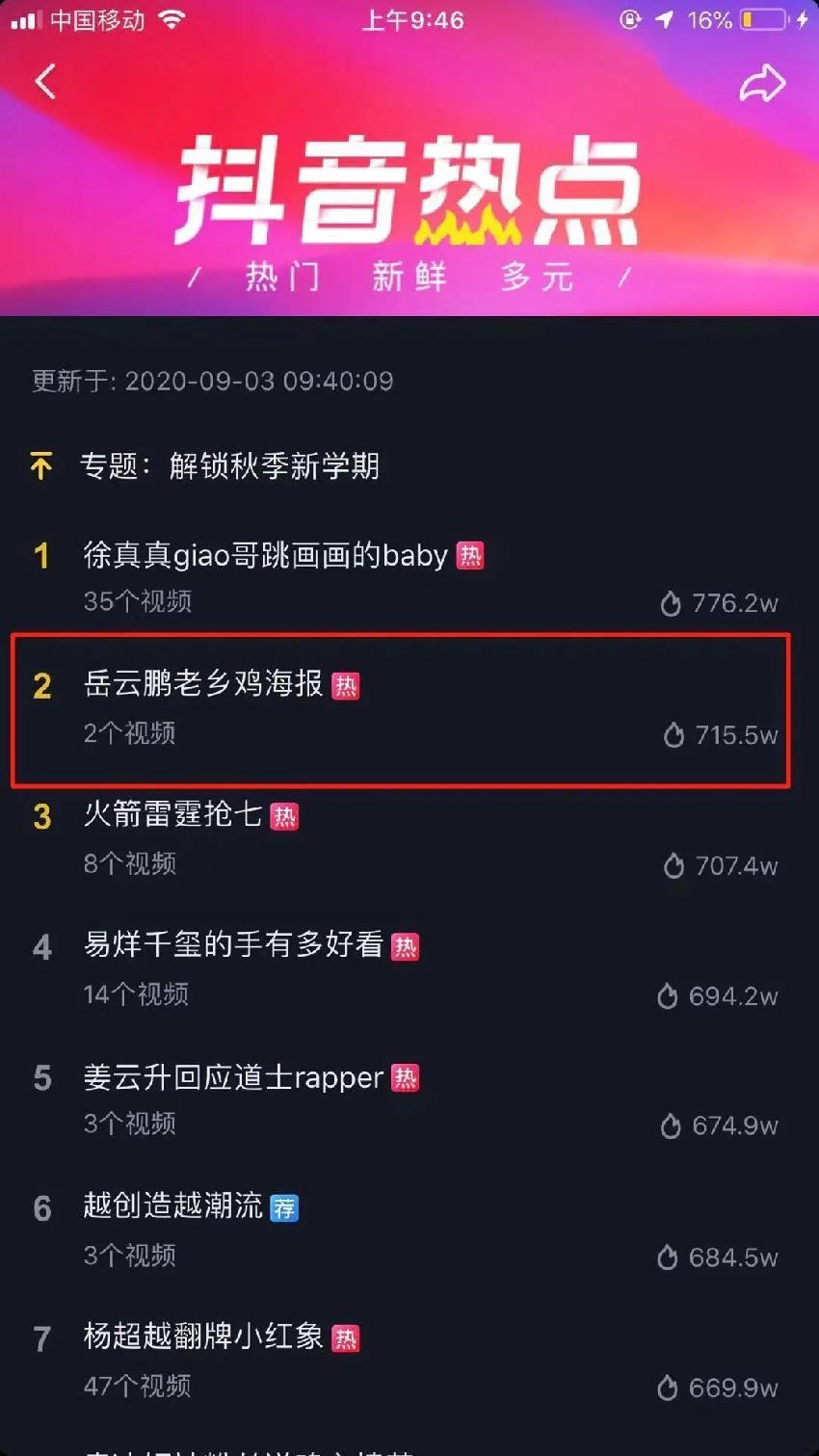This screenshot has width=819, height=1456.
Task: View 杨超越翻牌小红象 trending videos
Action: [203, 1337]
